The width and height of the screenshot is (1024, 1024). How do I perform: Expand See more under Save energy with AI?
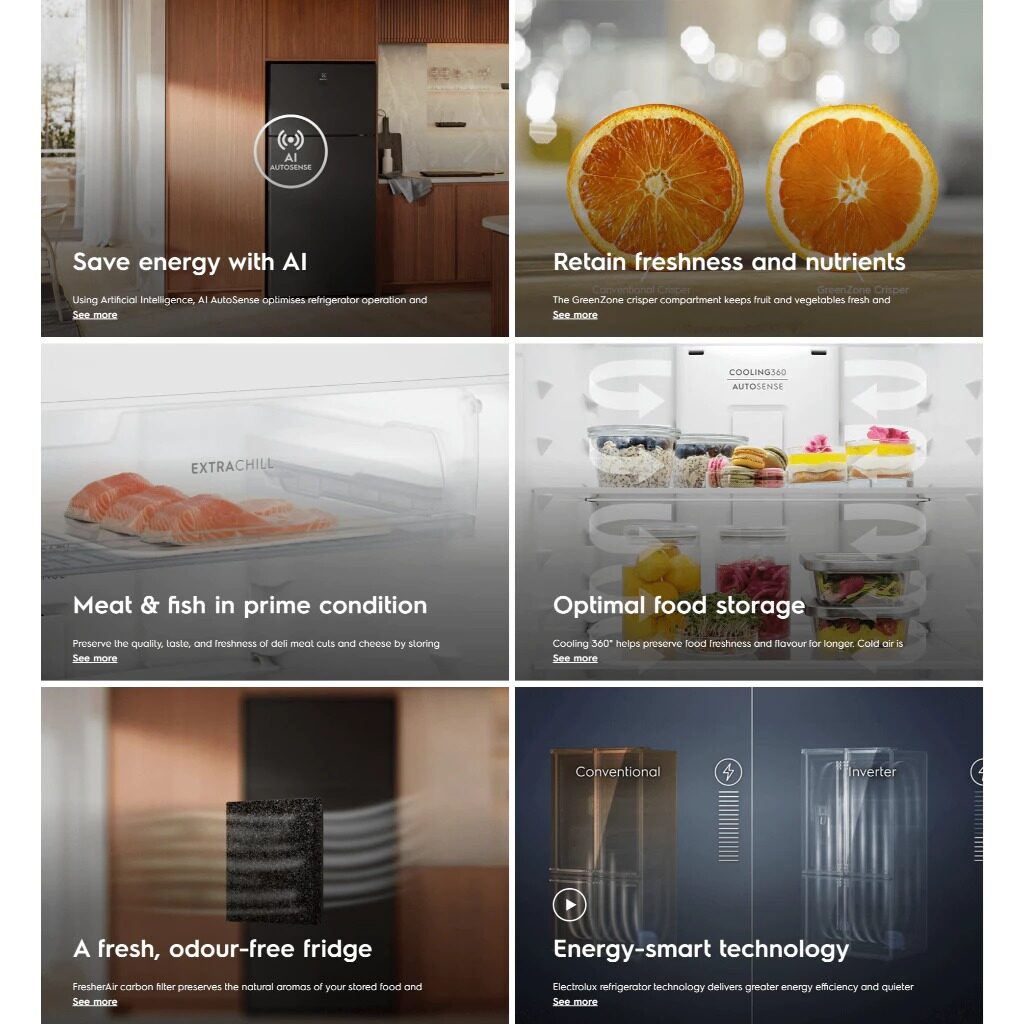point(95,315)
